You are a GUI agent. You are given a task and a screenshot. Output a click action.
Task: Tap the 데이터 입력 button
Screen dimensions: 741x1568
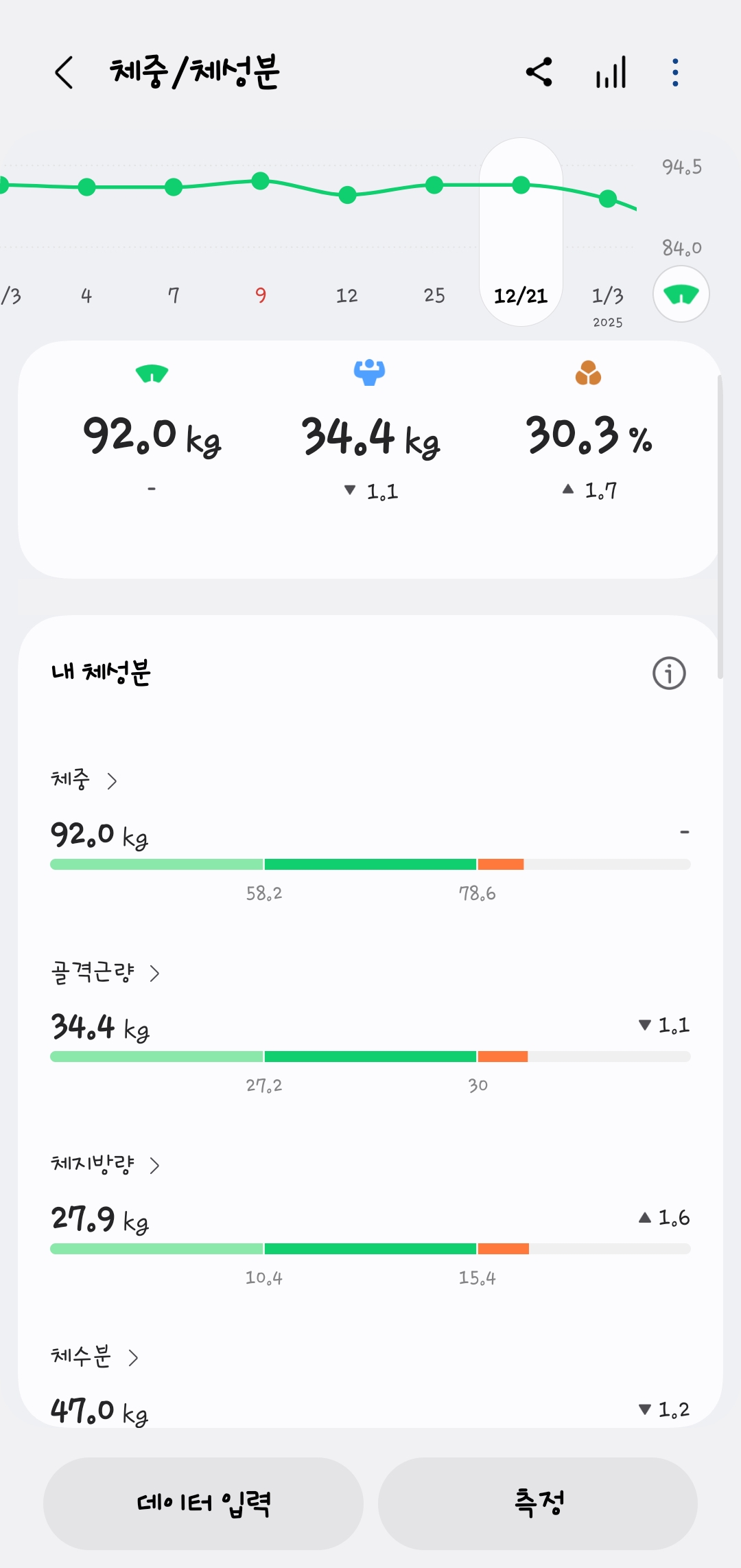coord(203,1503)
